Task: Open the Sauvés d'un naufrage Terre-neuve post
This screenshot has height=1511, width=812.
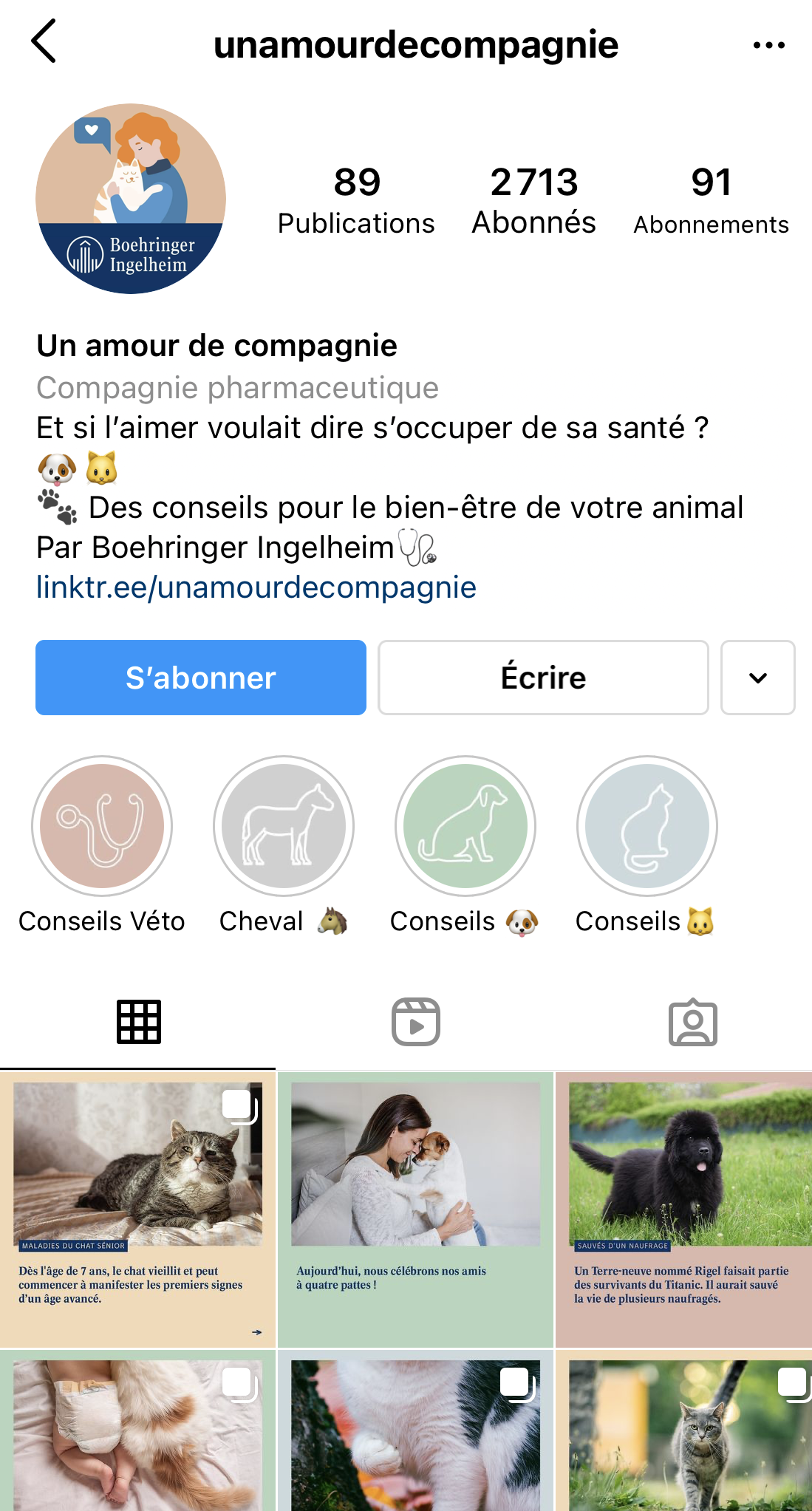Action: click(684, 1209)
